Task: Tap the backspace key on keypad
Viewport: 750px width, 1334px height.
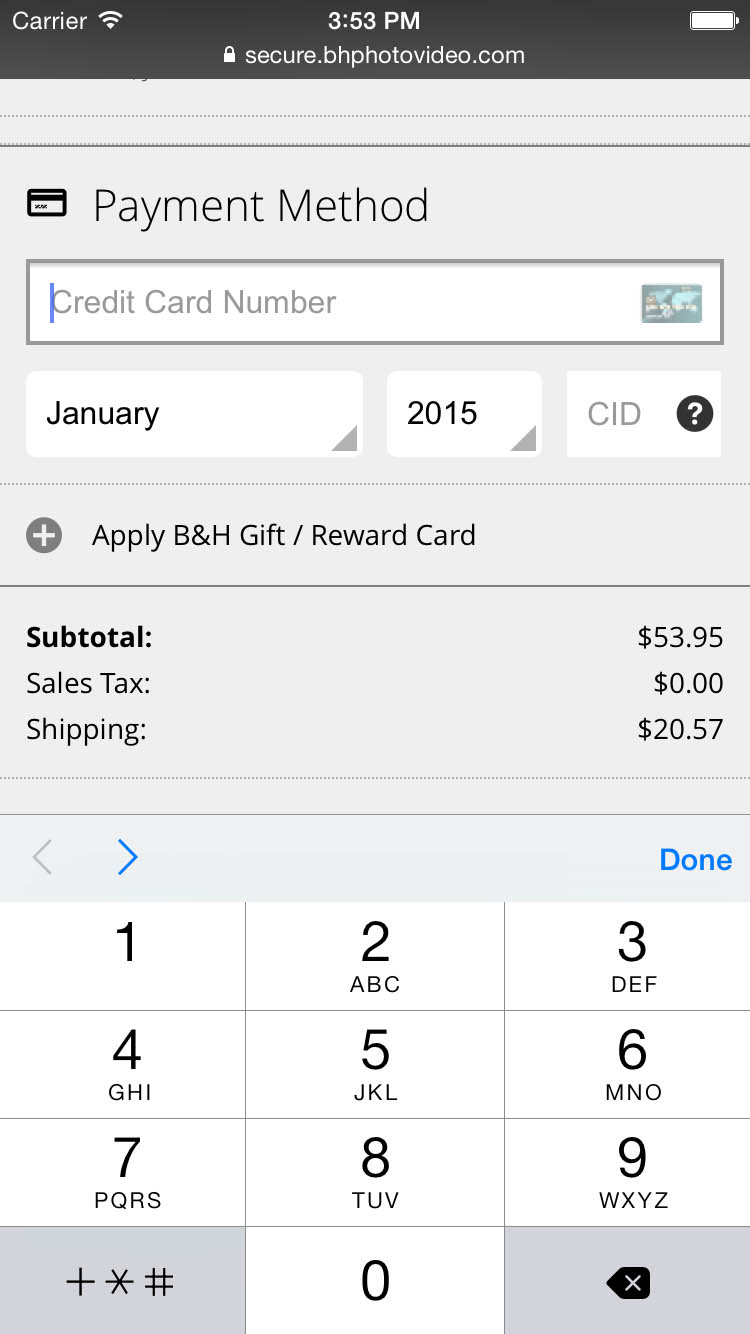Action: coord(629,1281)
